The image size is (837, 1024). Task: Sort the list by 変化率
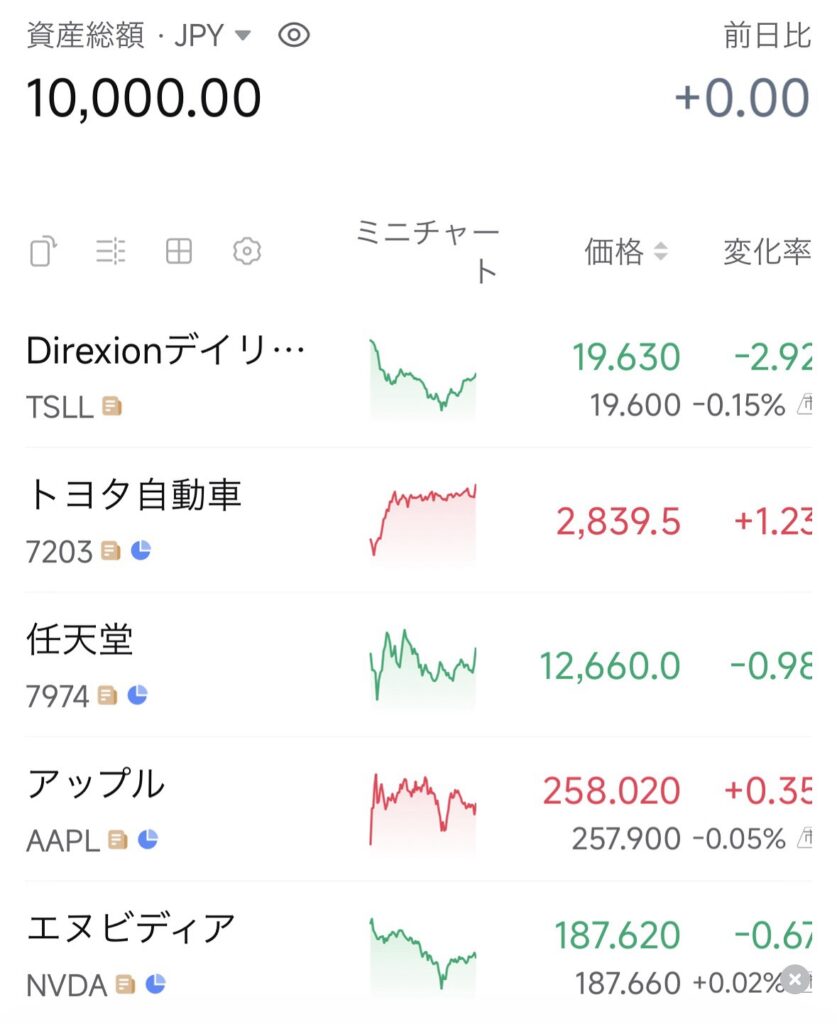click(x=766, y=252)
